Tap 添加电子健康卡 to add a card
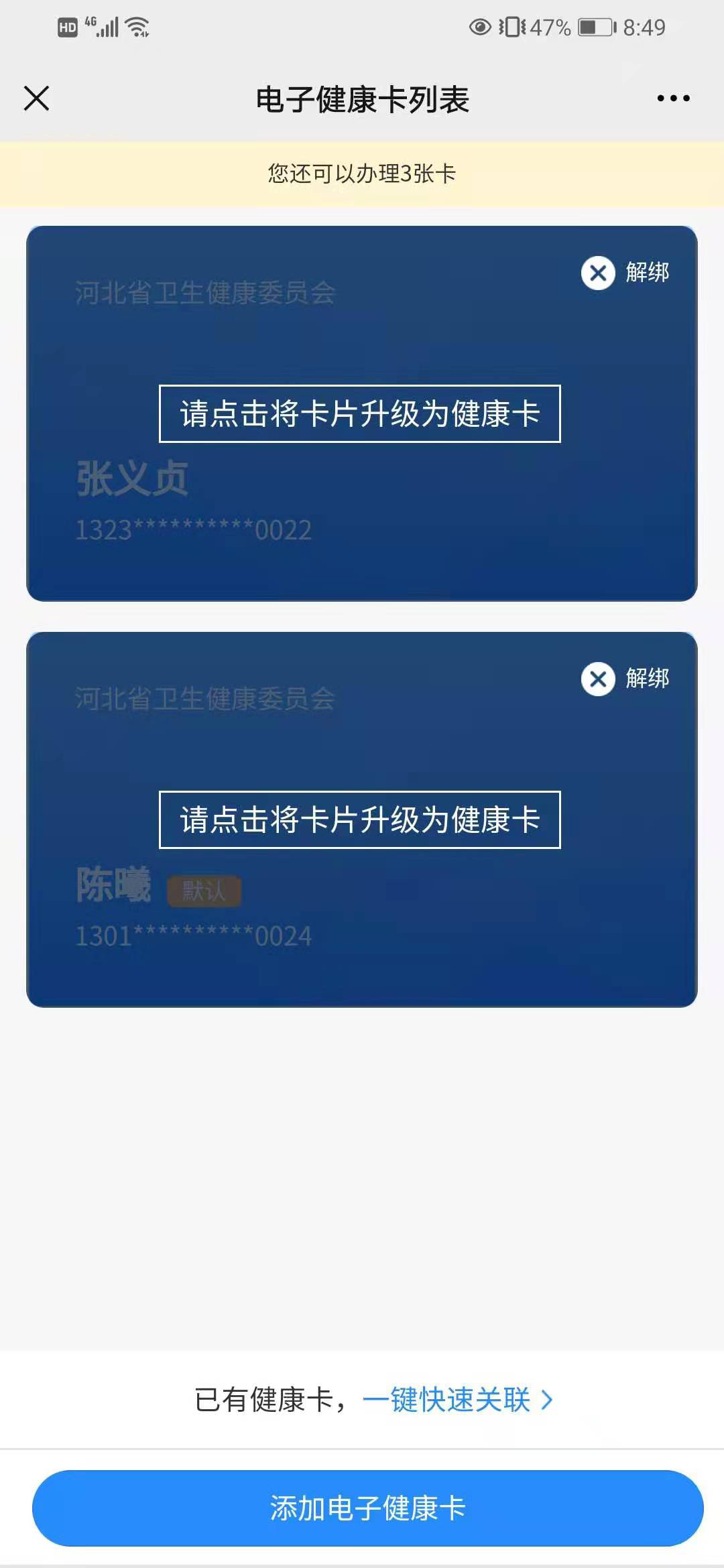The height and width of the screenshot is (1568, 724). (368, 1508)
